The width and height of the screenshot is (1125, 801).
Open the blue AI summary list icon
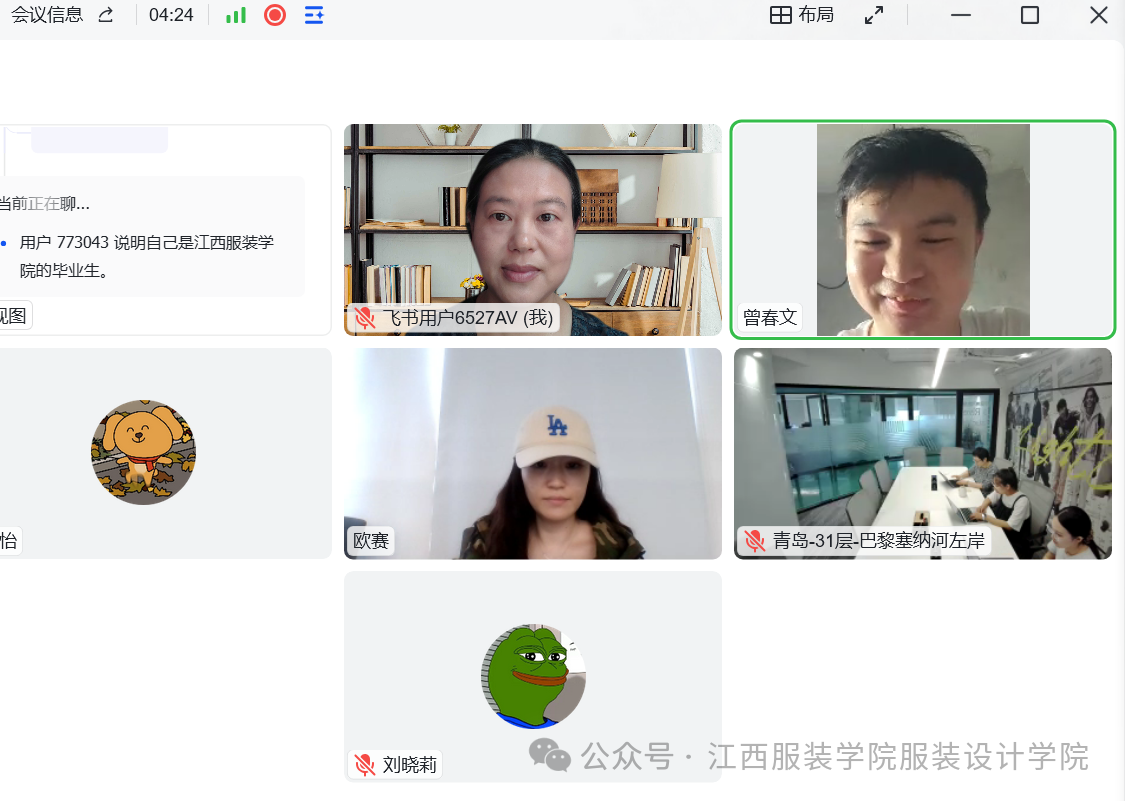314,15
